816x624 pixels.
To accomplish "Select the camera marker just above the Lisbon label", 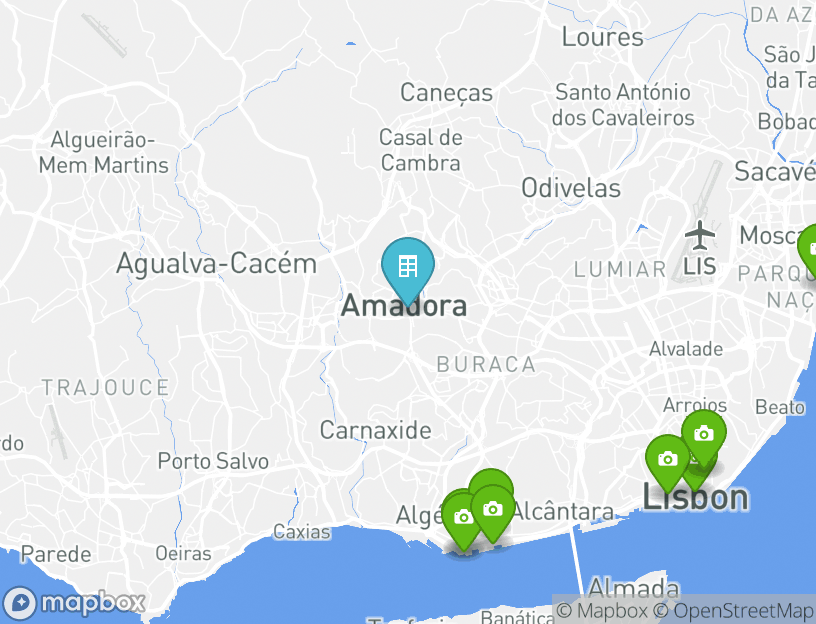I will [x=667, y=459].
